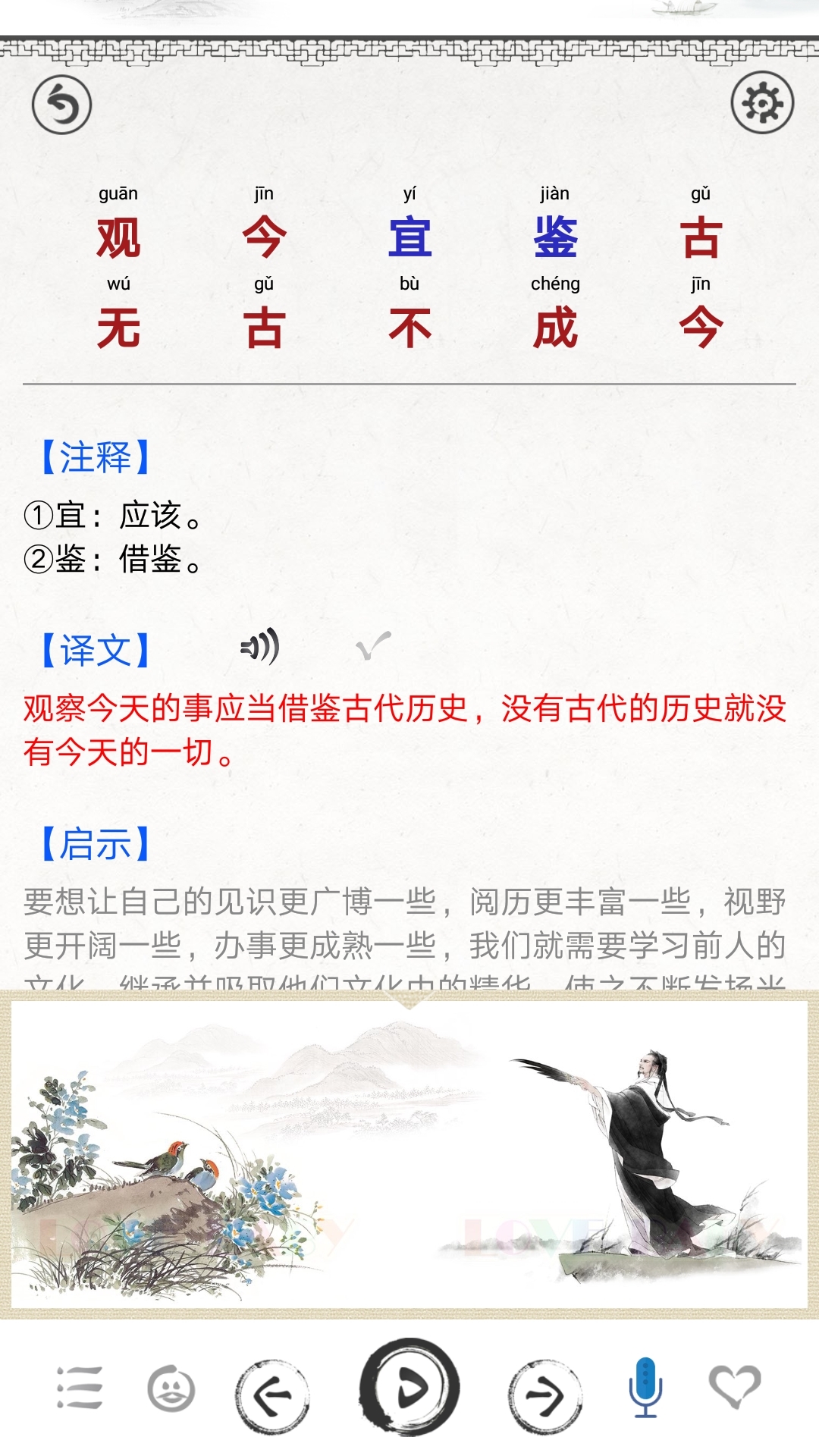The height and width of the screenshot is (1456, 819).
Task: Play the translation audio with the speaker icon
Action: tap(260, 648)
